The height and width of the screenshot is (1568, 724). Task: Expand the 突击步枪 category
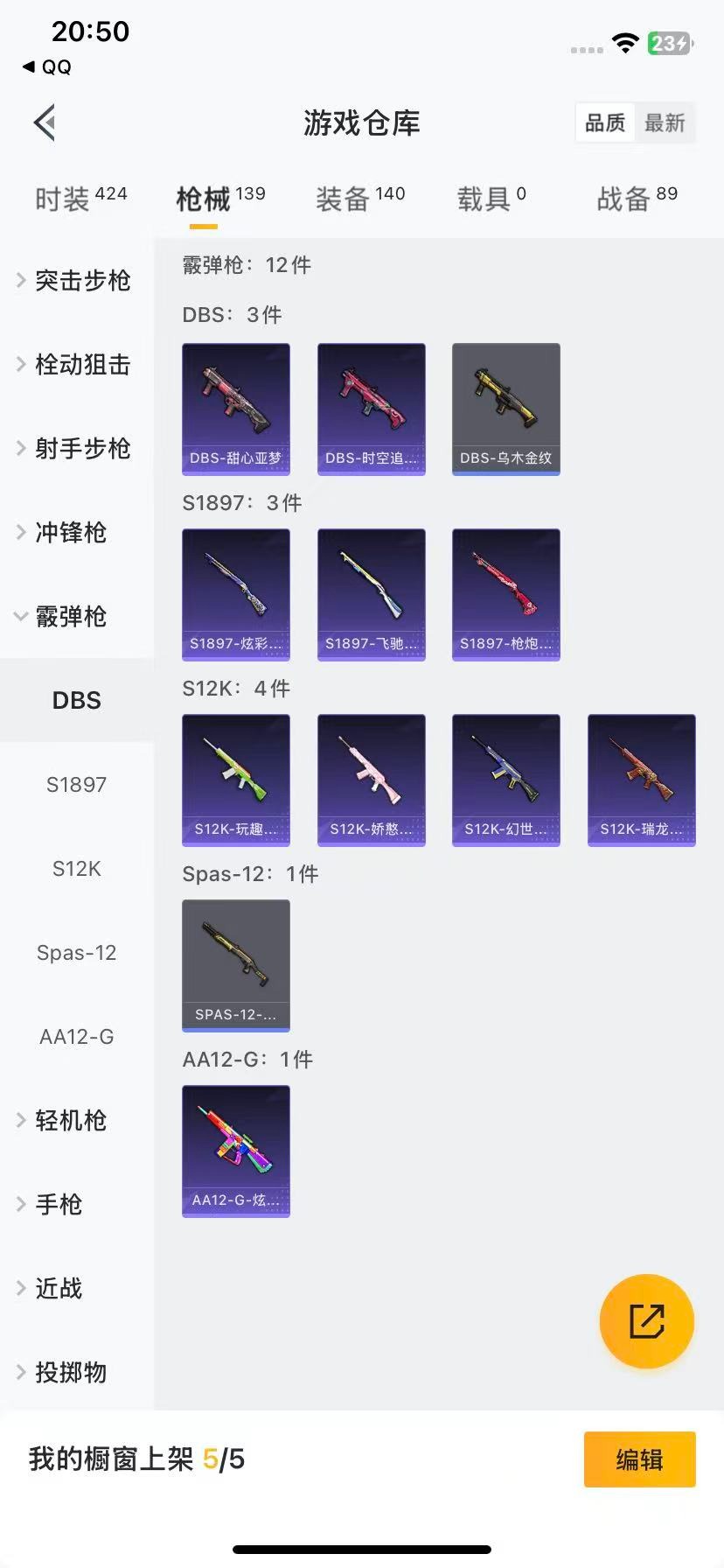(76, 281)
